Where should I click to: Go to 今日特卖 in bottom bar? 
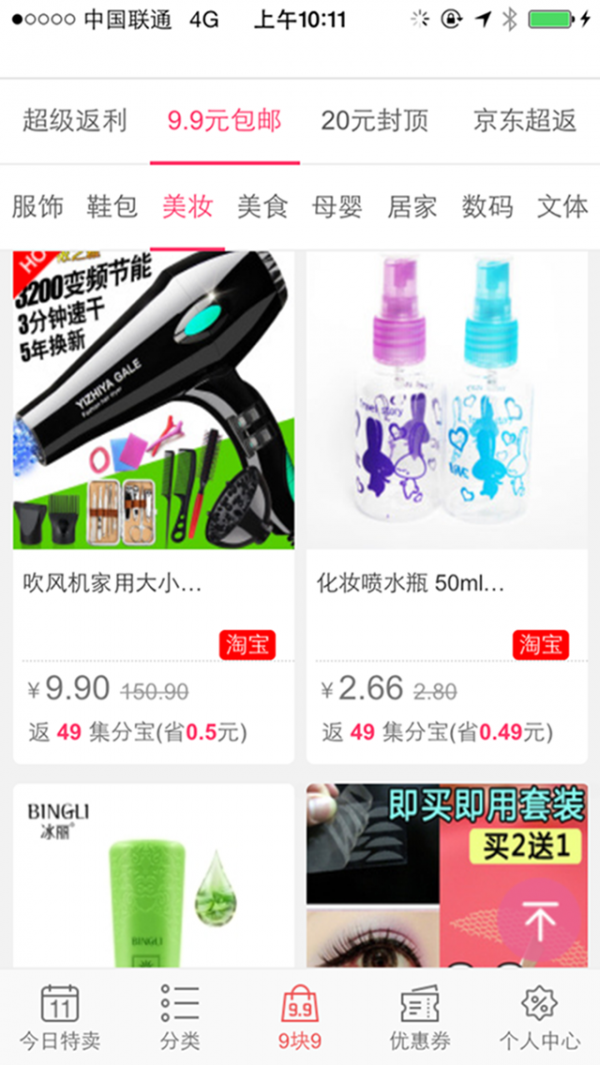60,1017
